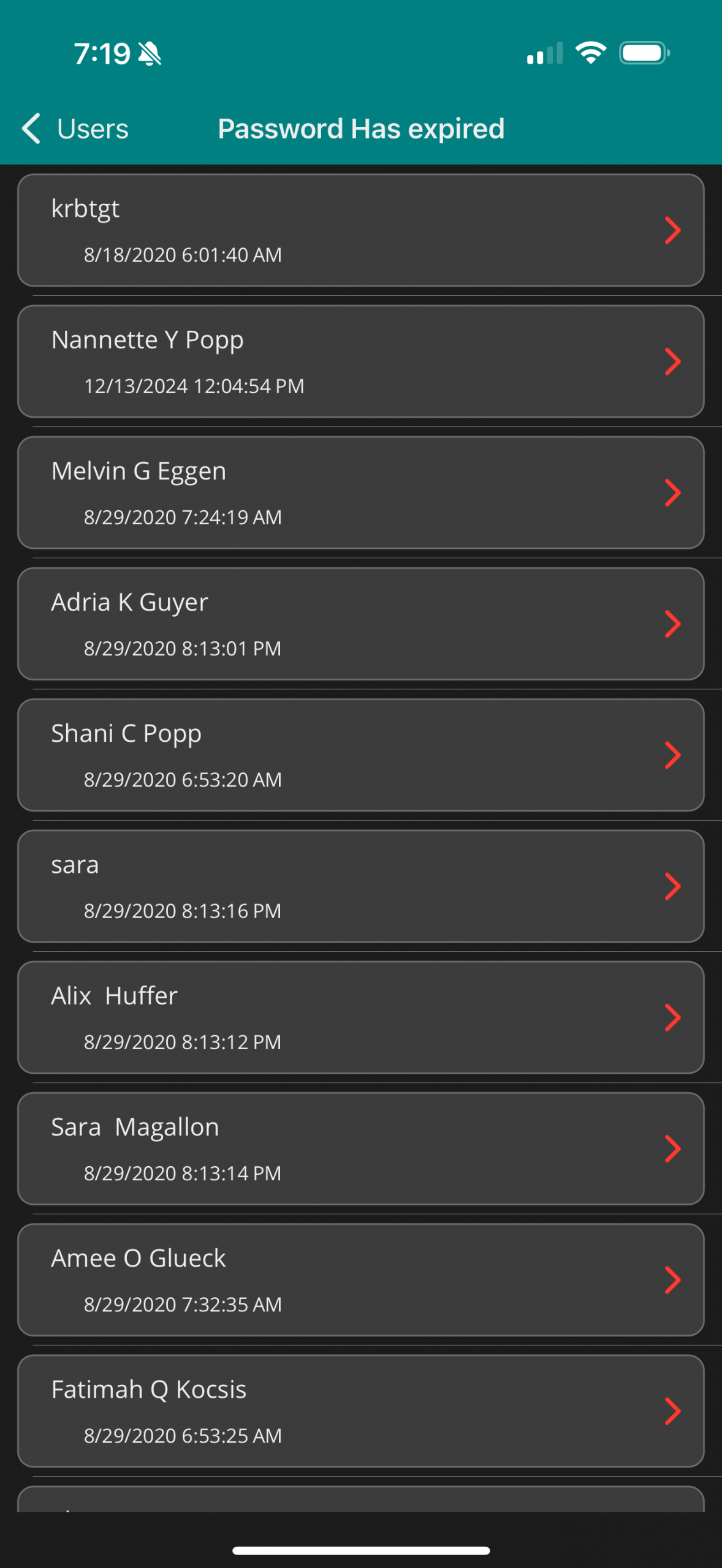The width and height of the screenshot is (722, 1568).
Task: Select Melvin G Eggen
Action: (360, 492)
